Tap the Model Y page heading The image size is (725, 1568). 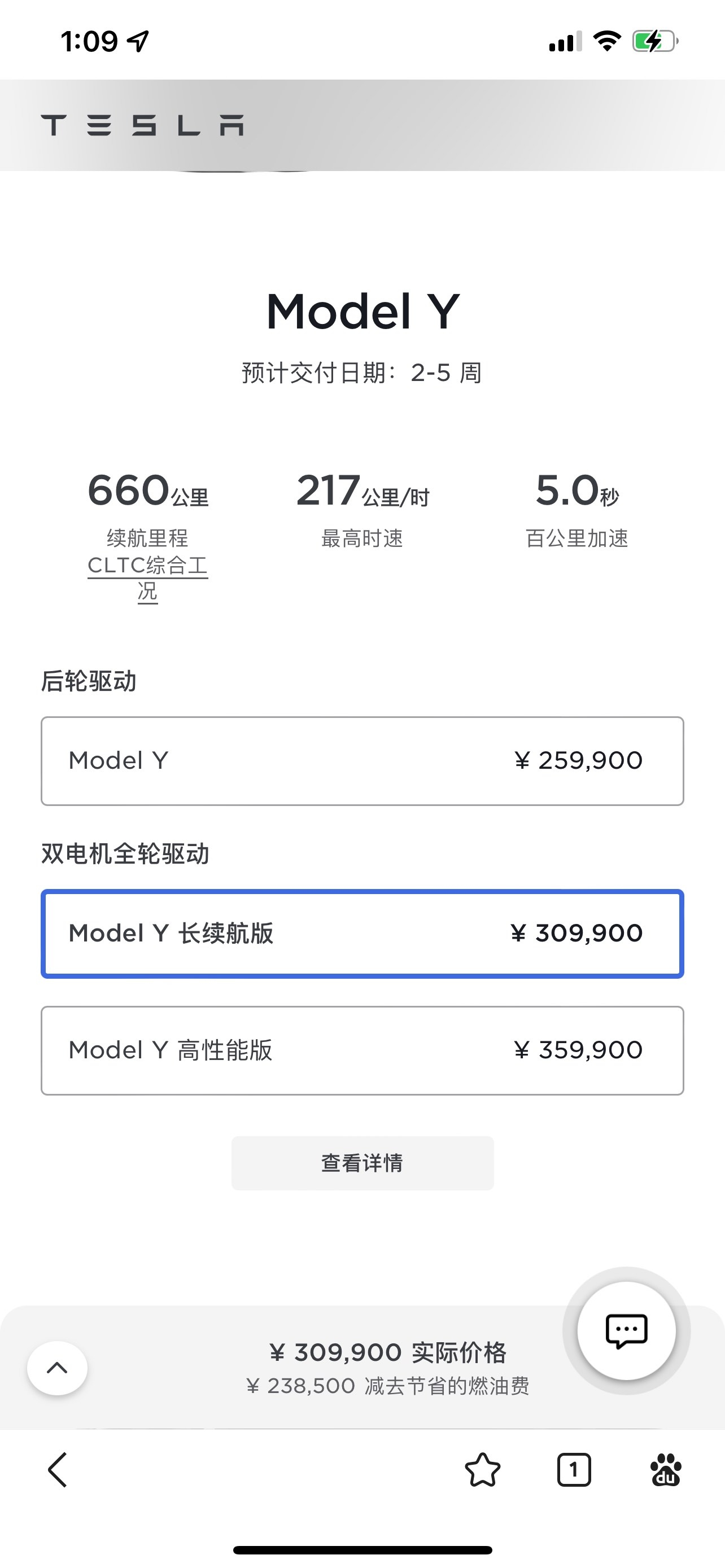[x=362, y=312]
